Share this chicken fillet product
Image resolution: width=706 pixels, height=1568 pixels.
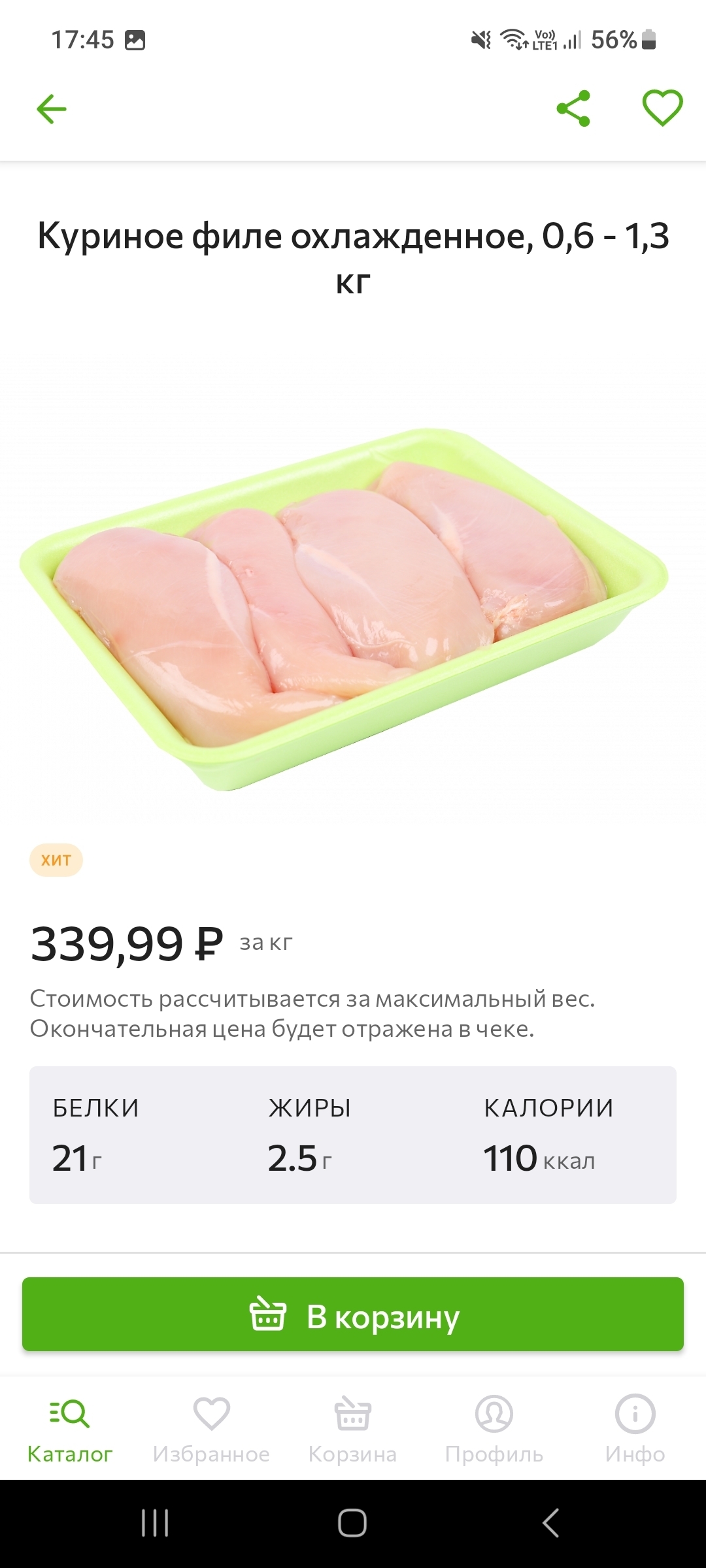click(x=573, y=108)
